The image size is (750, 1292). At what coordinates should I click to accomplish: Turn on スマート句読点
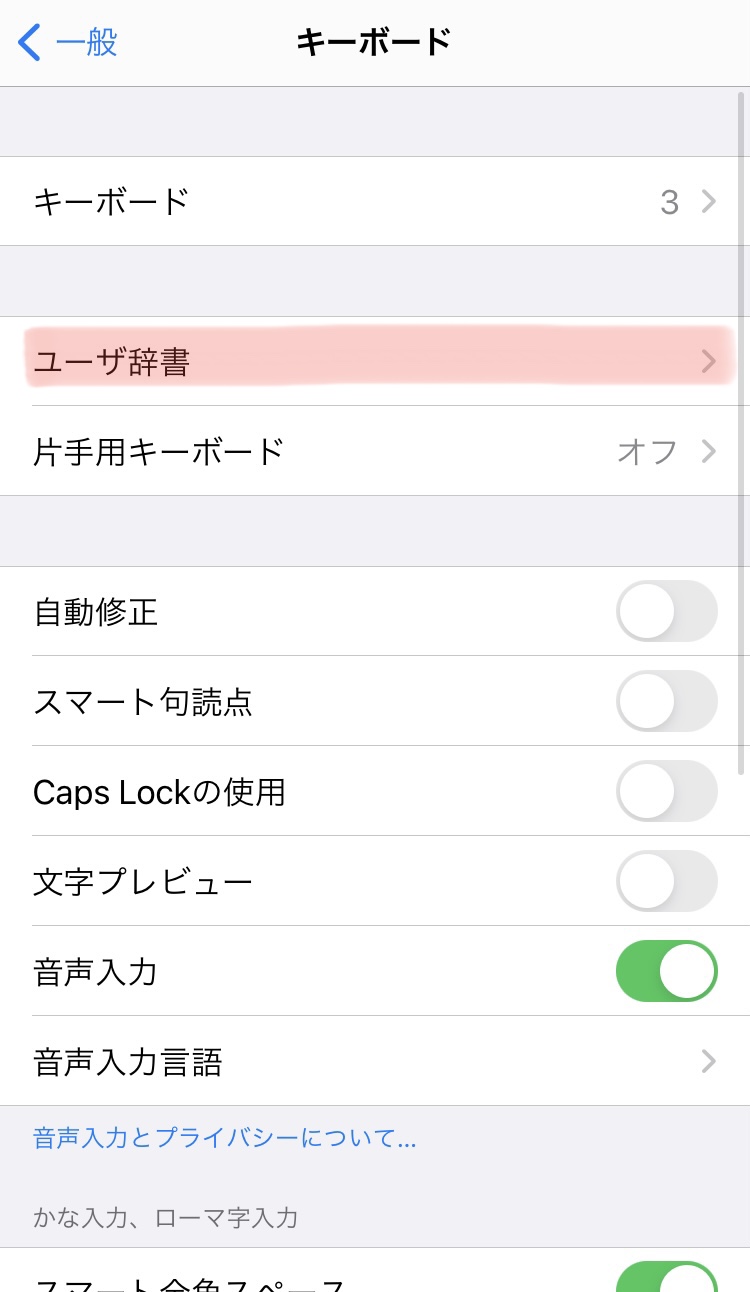pyautogui.click(x=667, y=701)
